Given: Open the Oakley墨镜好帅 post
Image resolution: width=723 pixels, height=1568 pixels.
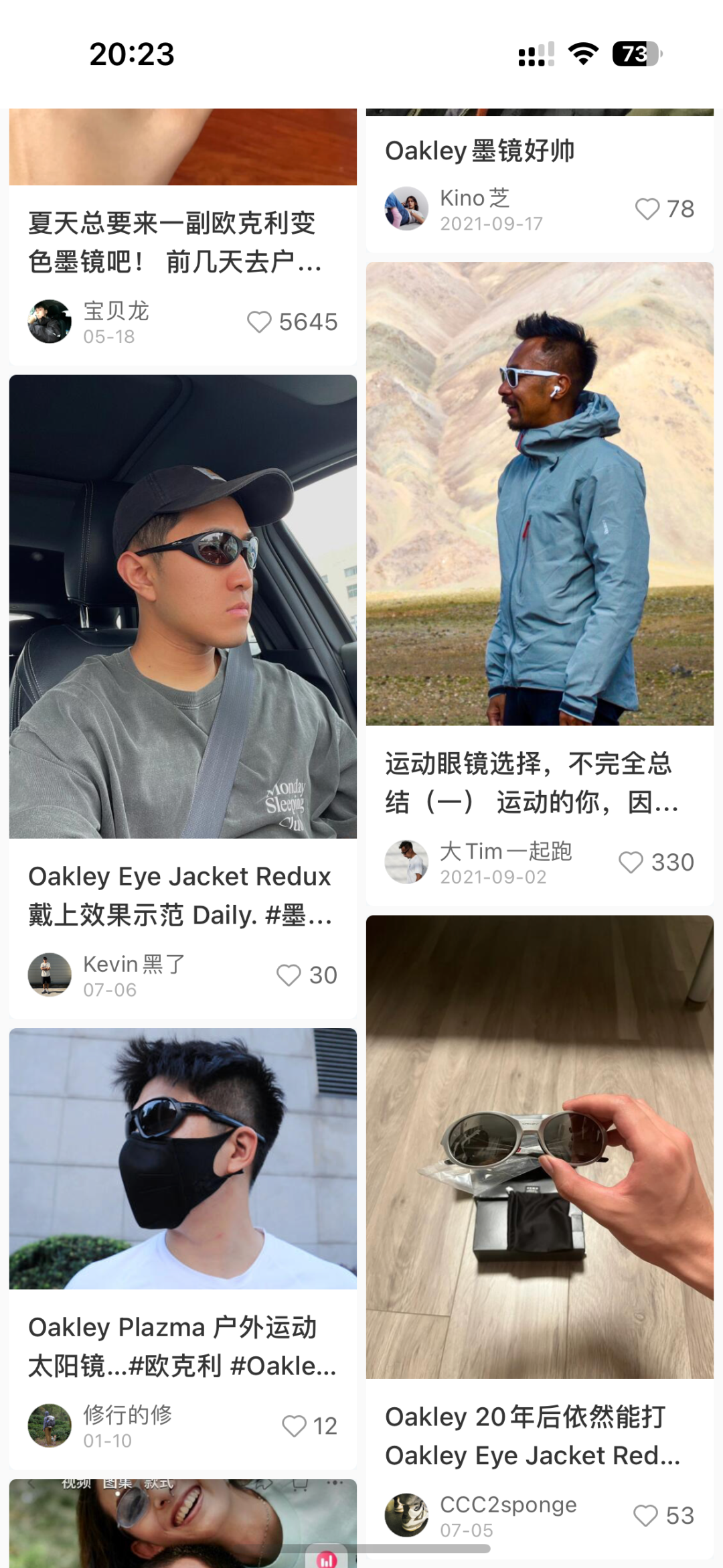Looking at the screenshot, I should (x=479, y=151).
